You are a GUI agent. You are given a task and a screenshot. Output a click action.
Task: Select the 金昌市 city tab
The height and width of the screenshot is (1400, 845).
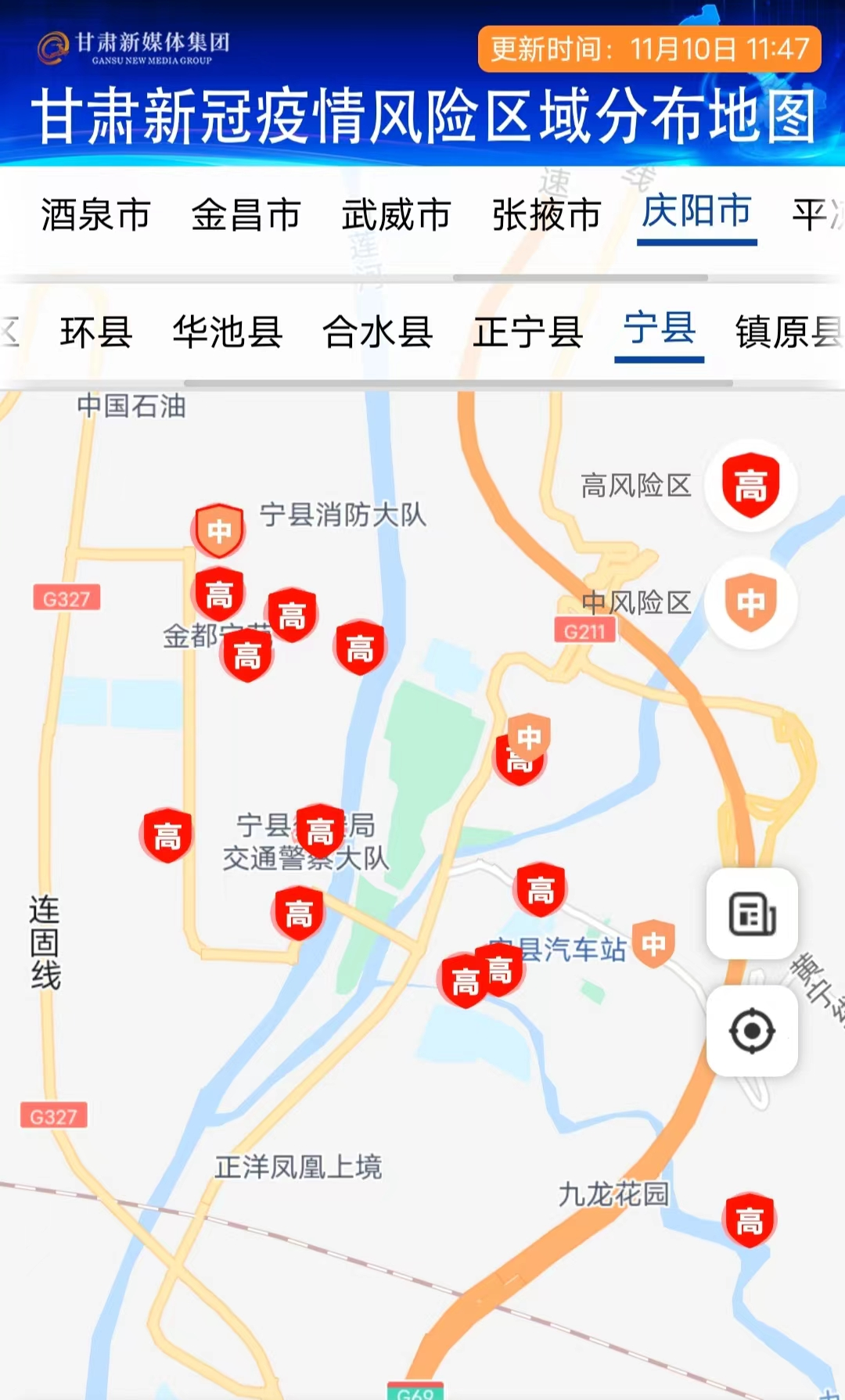(246, 214)
